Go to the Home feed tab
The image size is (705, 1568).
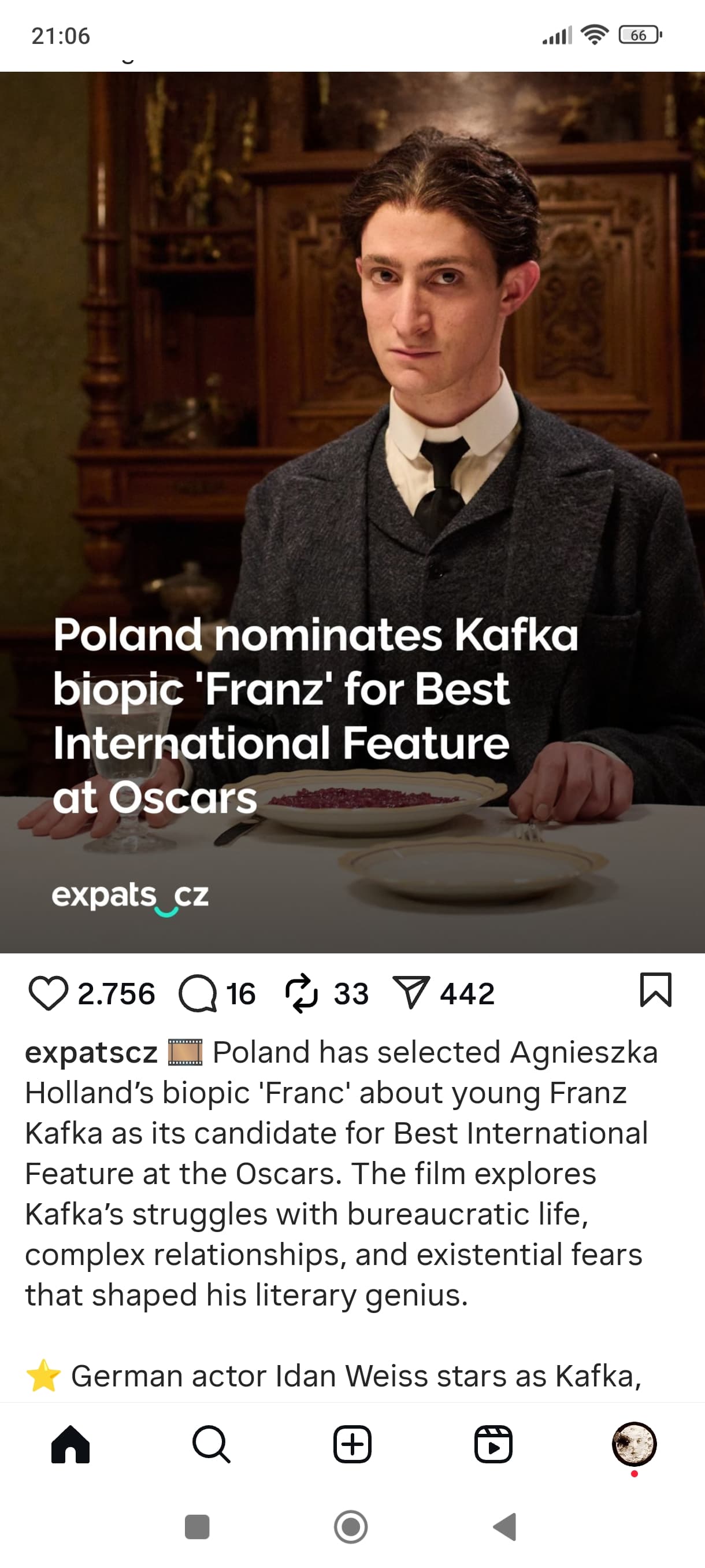click(70, 1444)
